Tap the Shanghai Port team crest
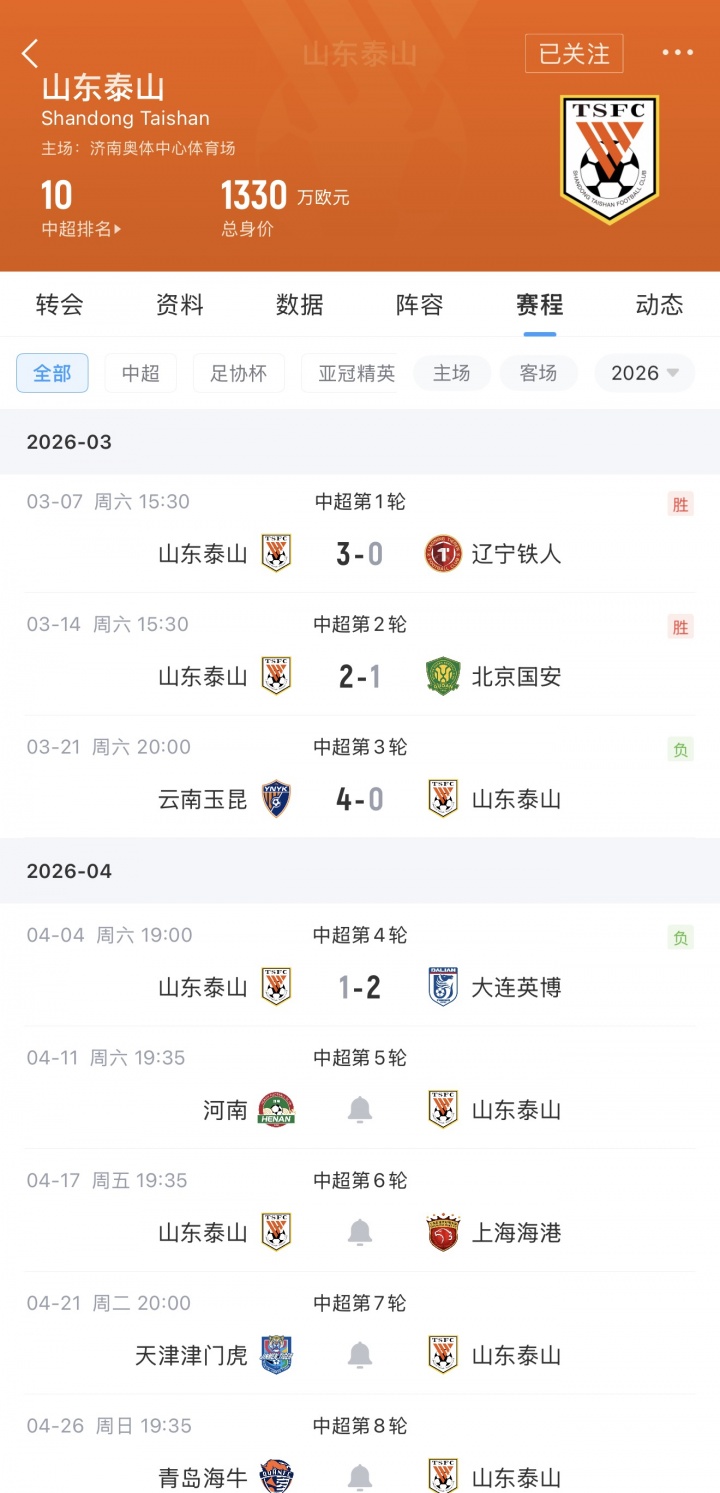The height and width of the screenshot is (1493, 720). click(443, 1232)
